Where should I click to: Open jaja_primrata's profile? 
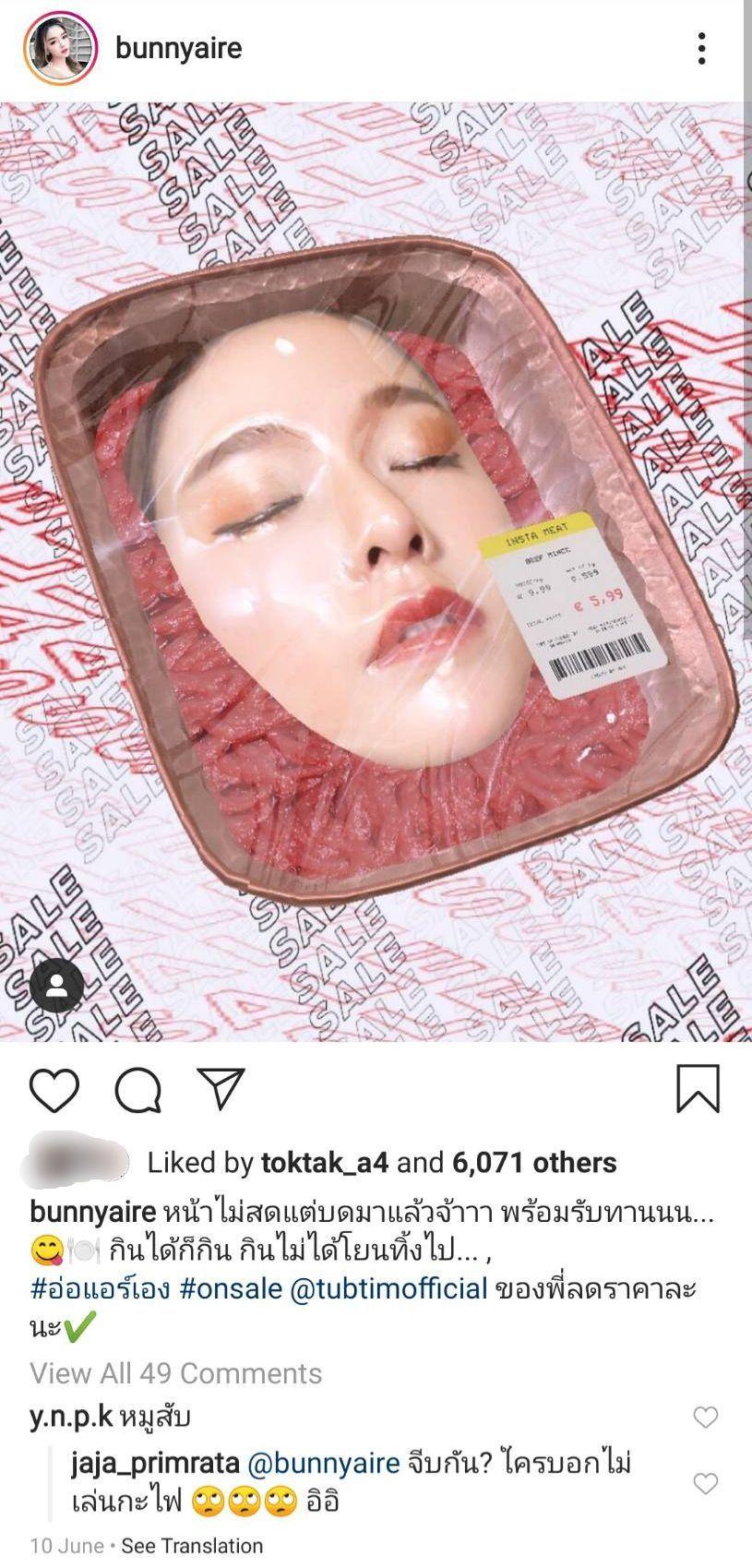tap(155, 1463)
